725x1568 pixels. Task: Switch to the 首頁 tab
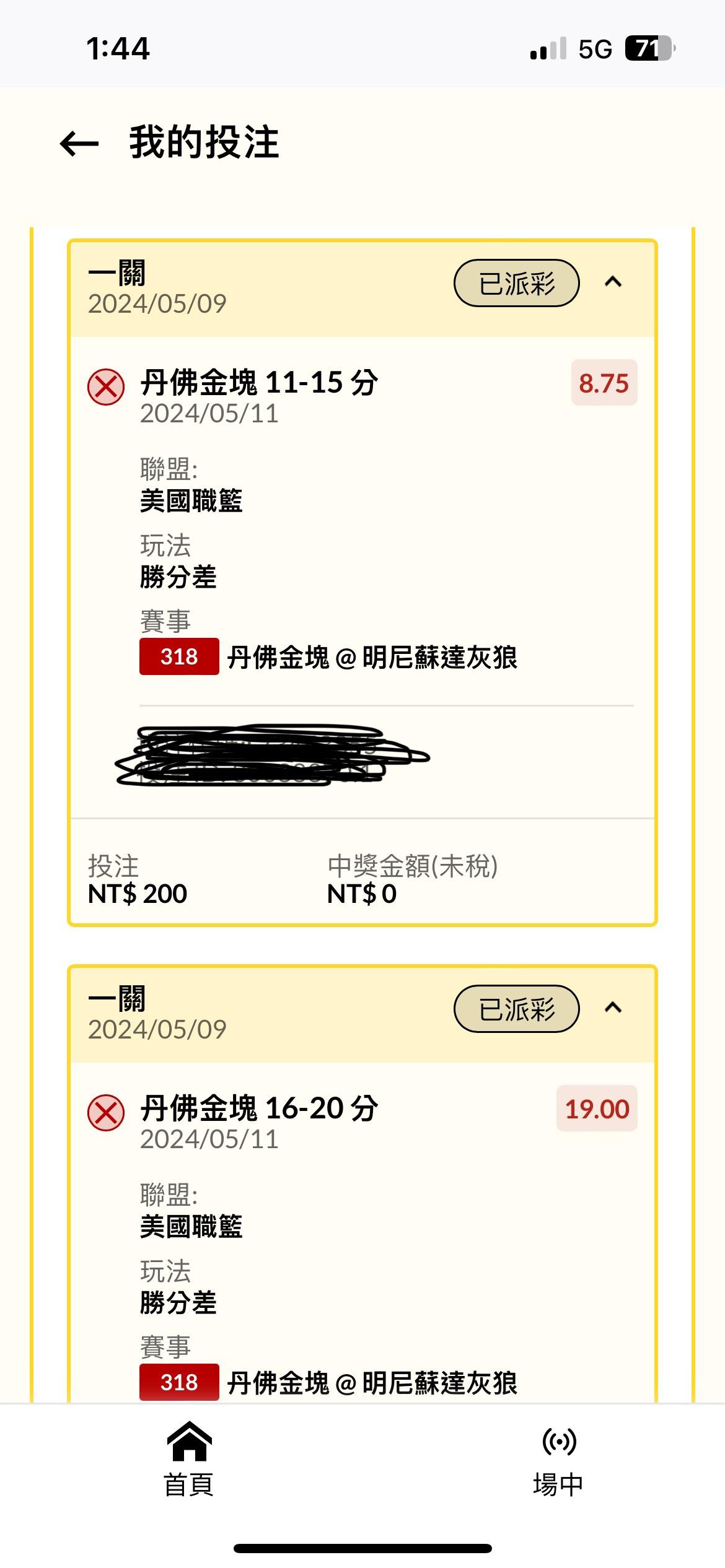click(x=189, y=1459)
